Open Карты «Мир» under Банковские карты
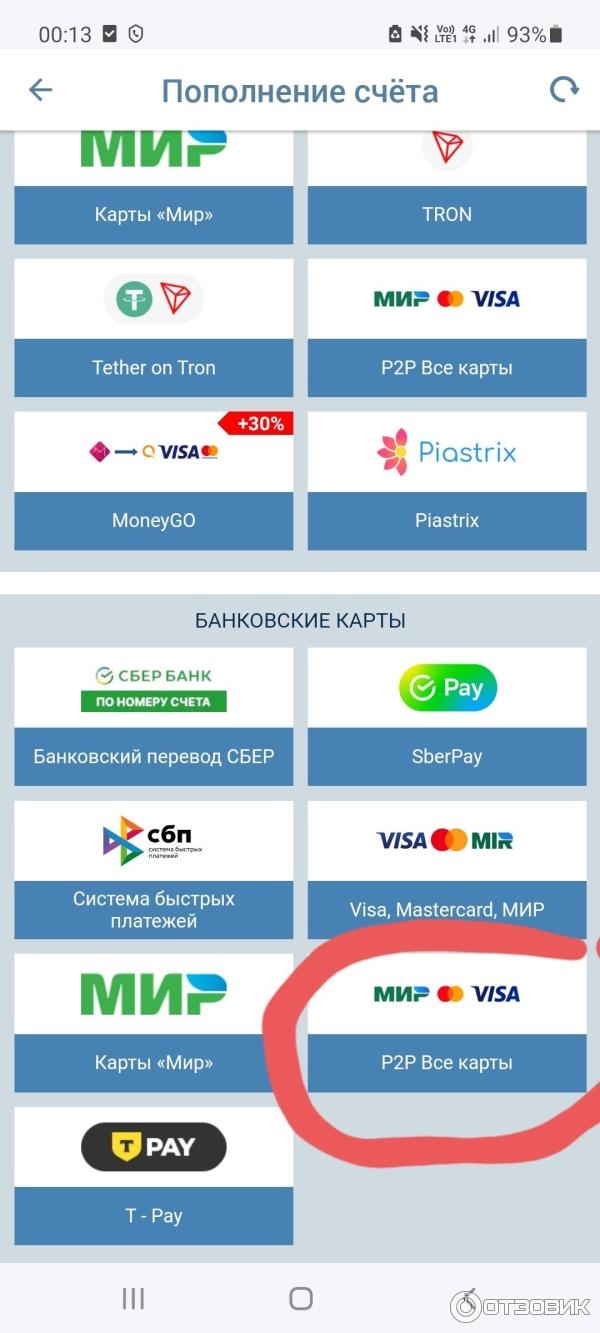The image size is (600, 1333). [153, 1023]
